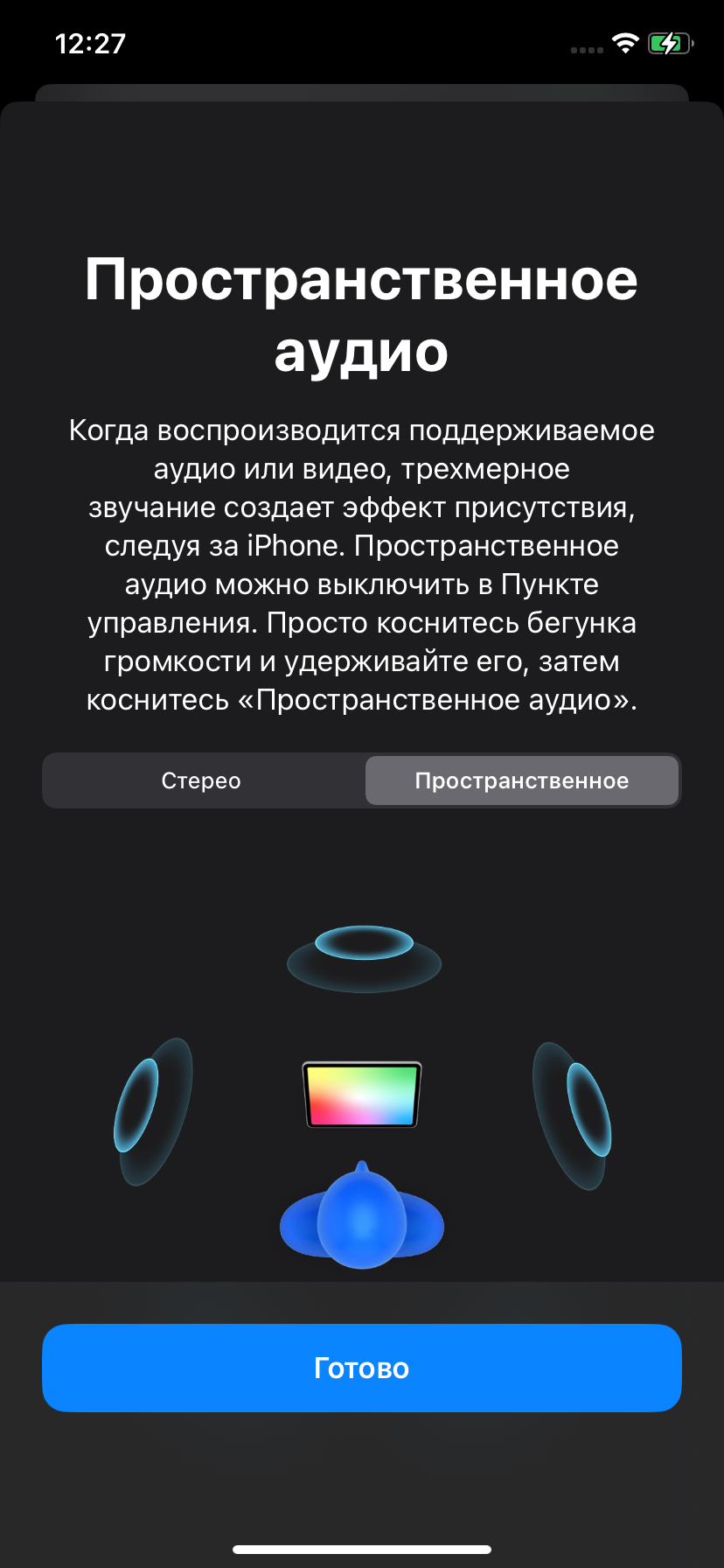
Task: Switch to the Стерео segment
Action: click(202, 780)
